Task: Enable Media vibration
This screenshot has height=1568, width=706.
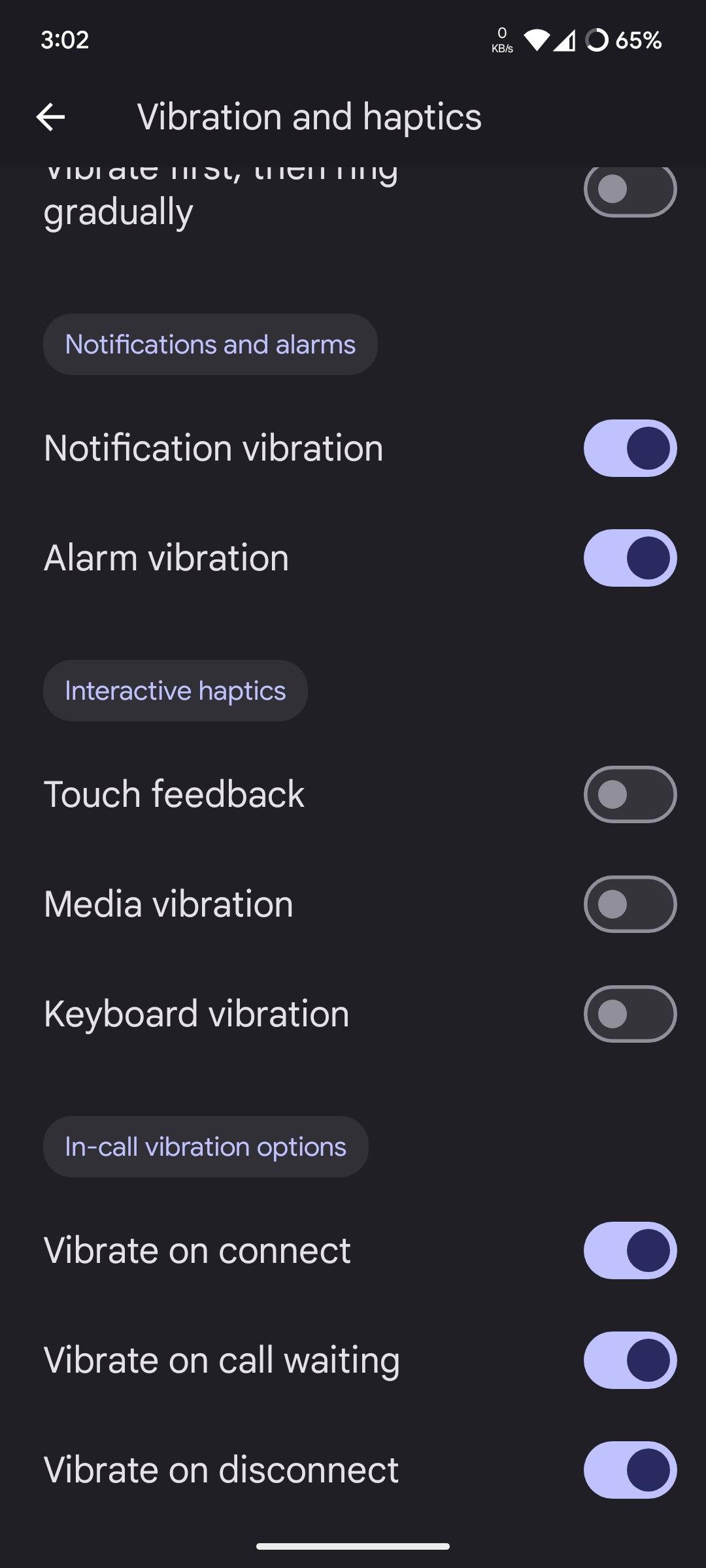Action: 630,904
